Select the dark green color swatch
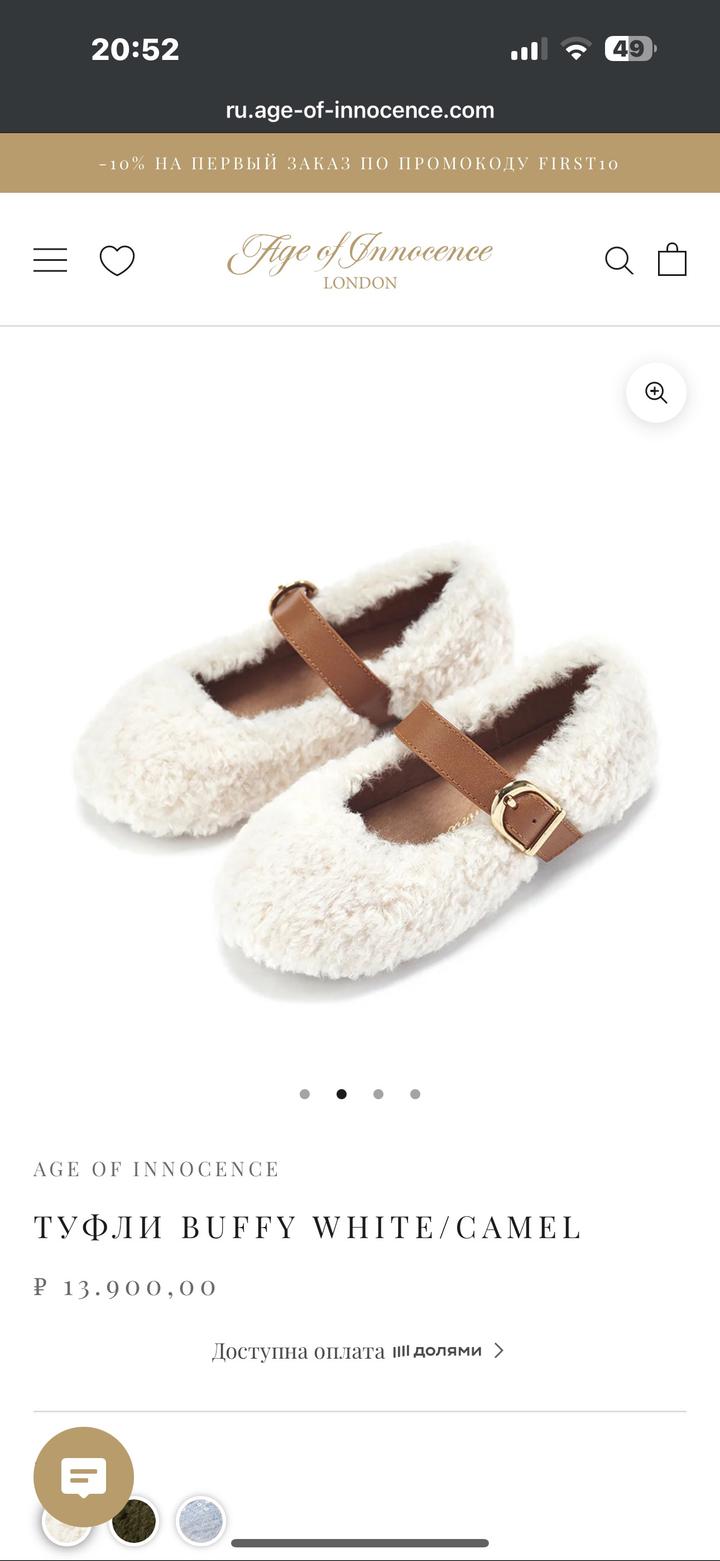Viewport: 720px width, 1561px height. point(134,1522)
